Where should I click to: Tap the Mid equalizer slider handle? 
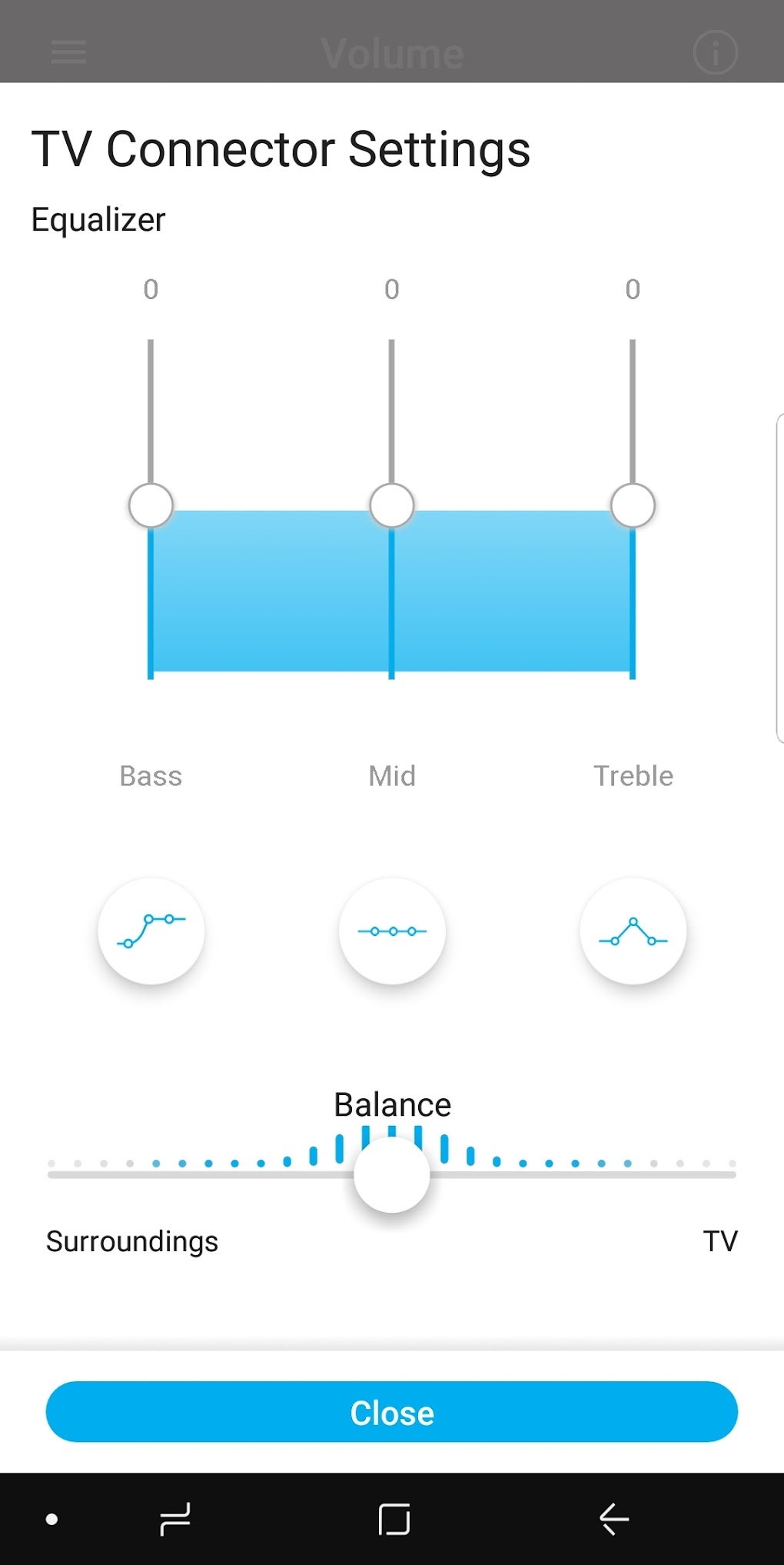pyautogui.click(x=392, y=505)
